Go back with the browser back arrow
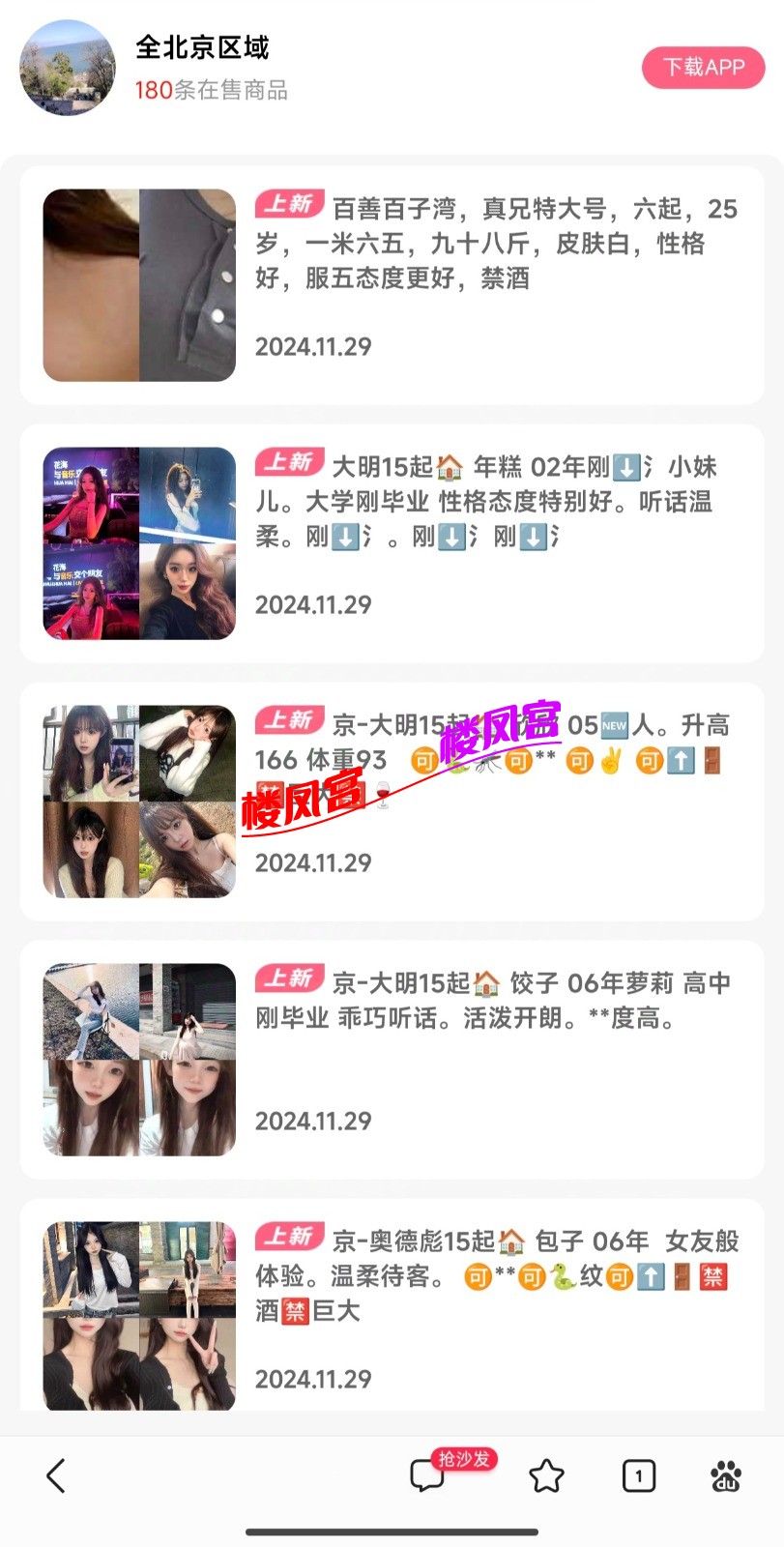 (x=56, y=1475)
